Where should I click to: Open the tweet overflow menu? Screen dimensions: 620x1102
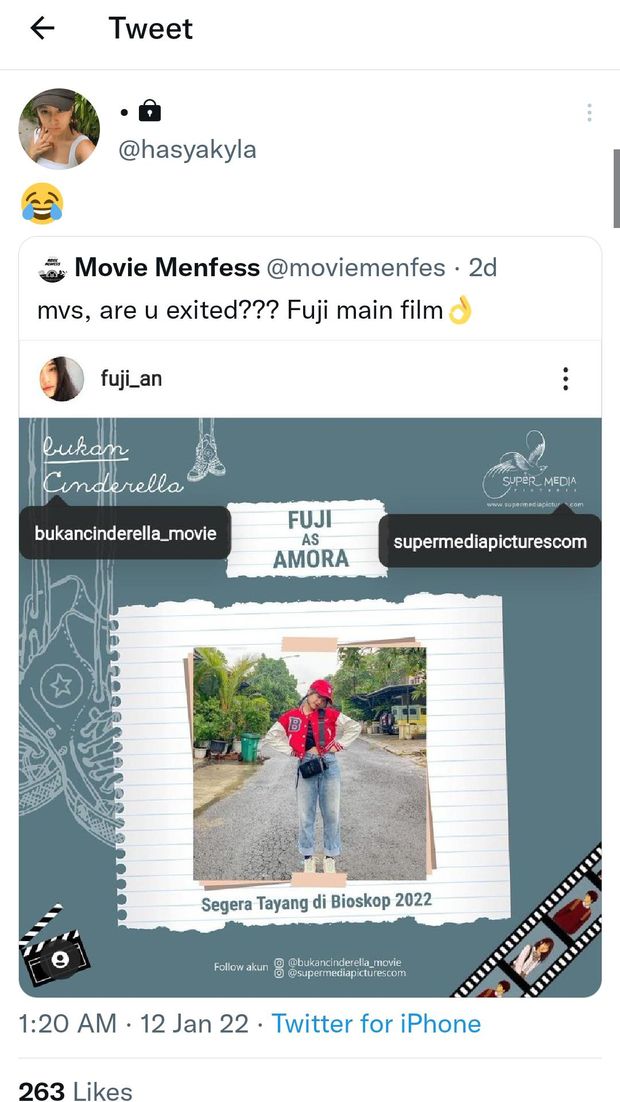(x=589, y=113)
